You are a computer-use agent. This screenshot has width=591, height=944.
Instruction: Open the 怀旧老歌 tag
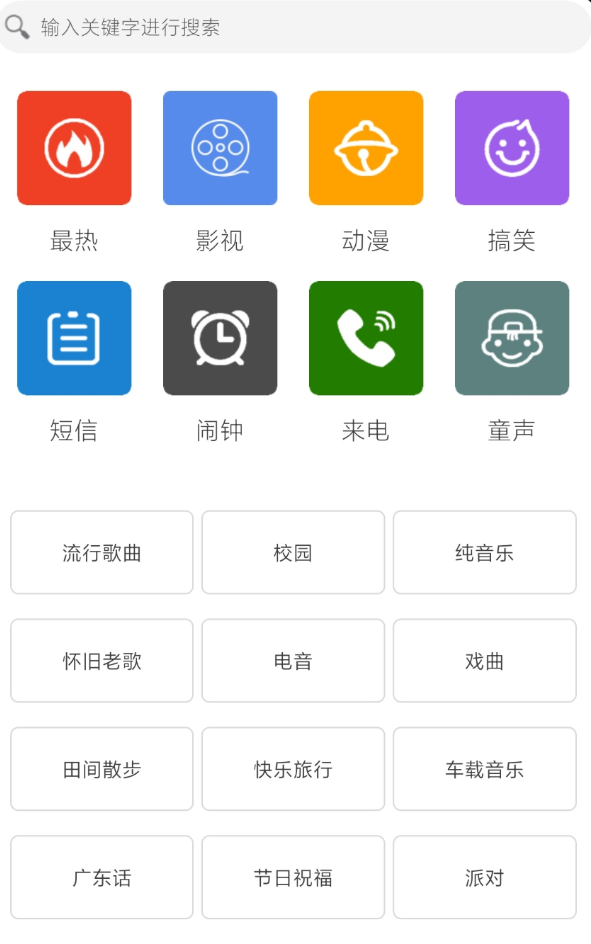(102, 661)
